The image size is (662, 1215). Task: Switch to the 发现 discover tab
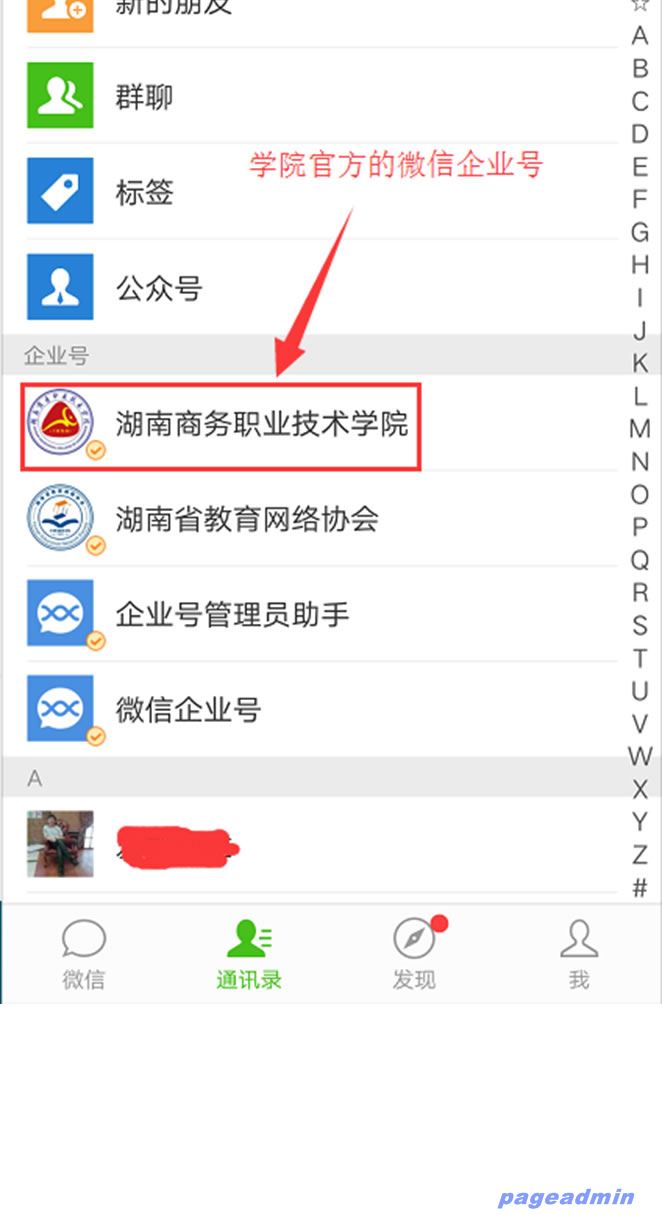click(414, 955)
